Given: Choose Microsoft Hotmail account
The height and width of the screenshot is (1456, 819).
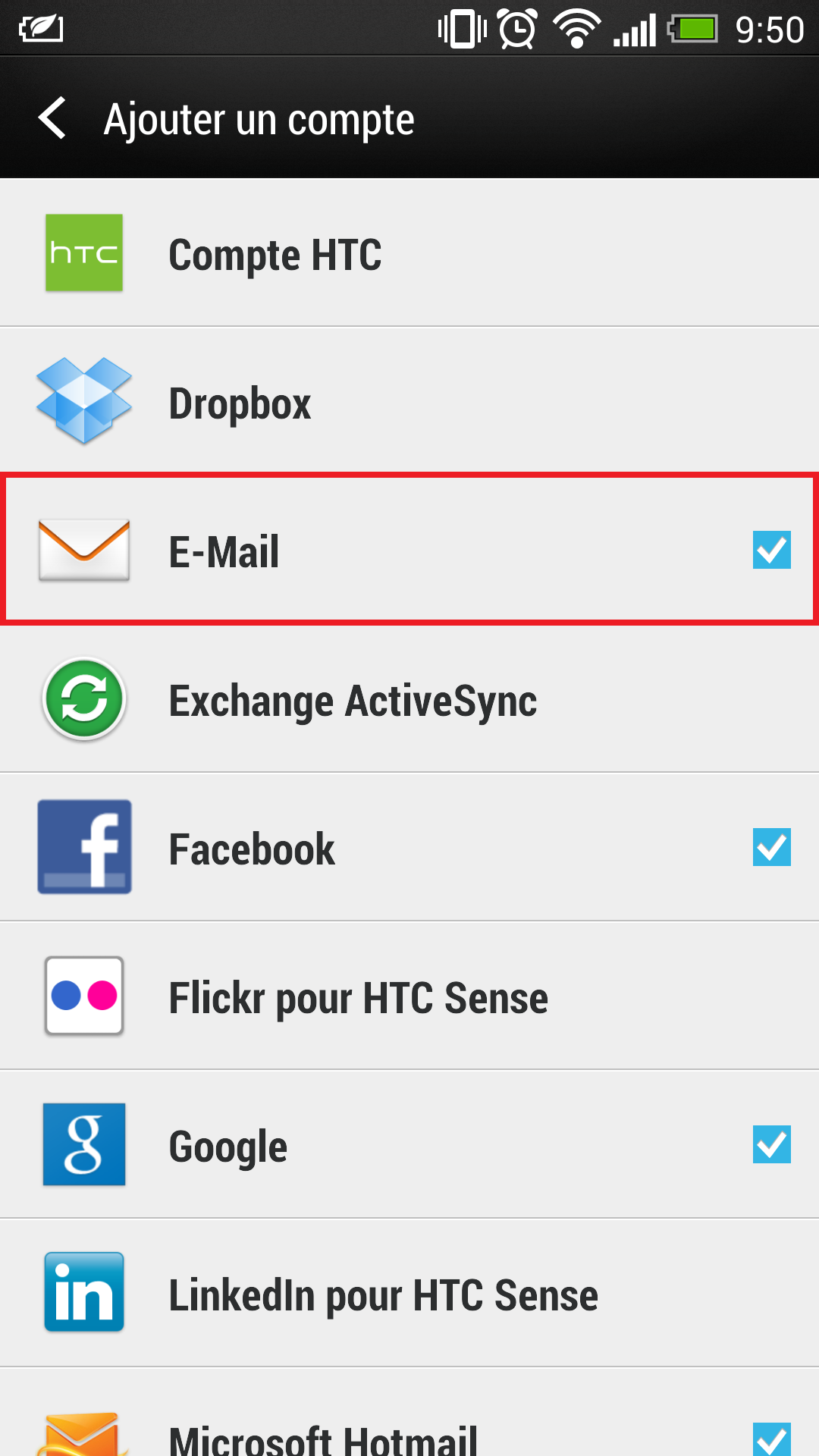Looking at the screenshot, I should pyautogui.click(x=409, y=1413).
